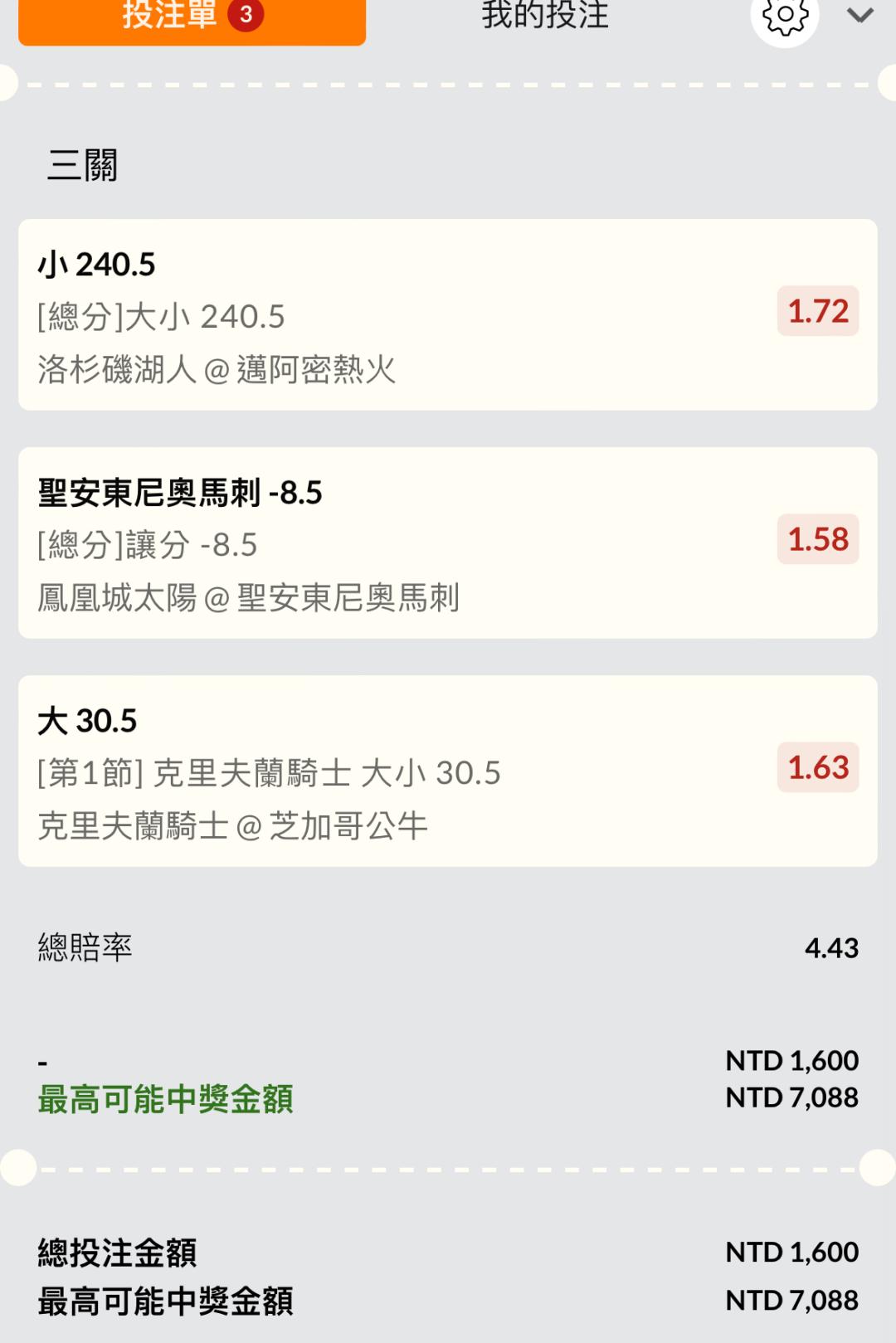The image size is (896, 1343).
Task: Switch to the 我的投注 tab
Action: (x=545, y=17)
